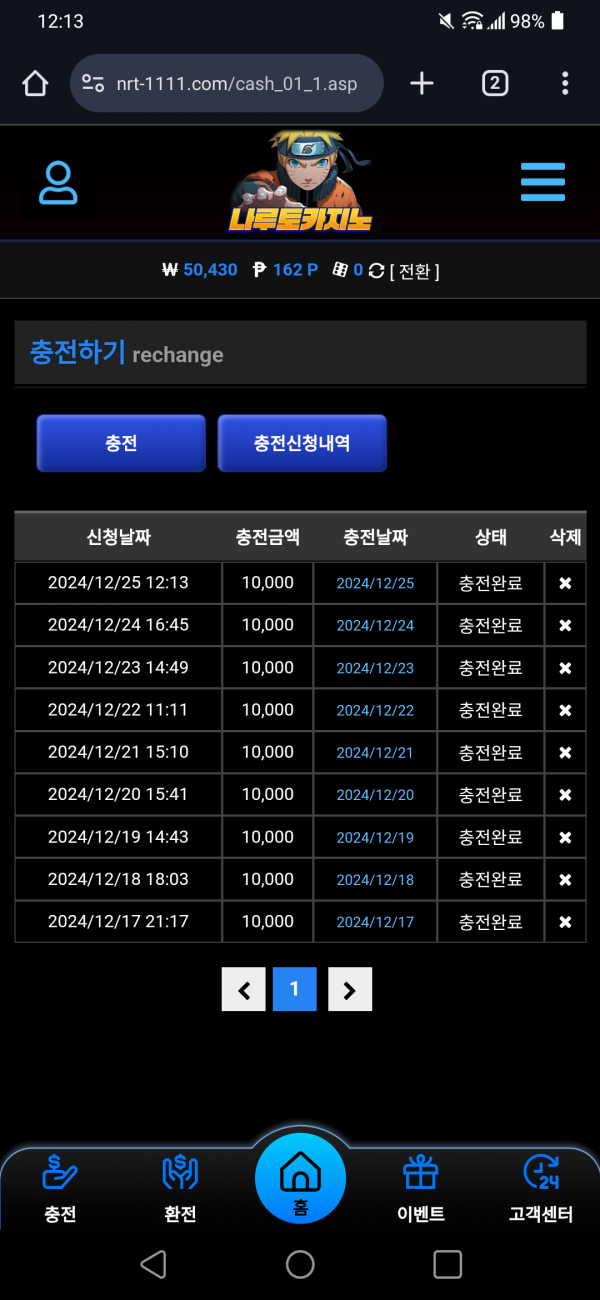Viewport: 600px width, 1300px height.
Task: Open the hamburger menu
Action: [543, 182]
